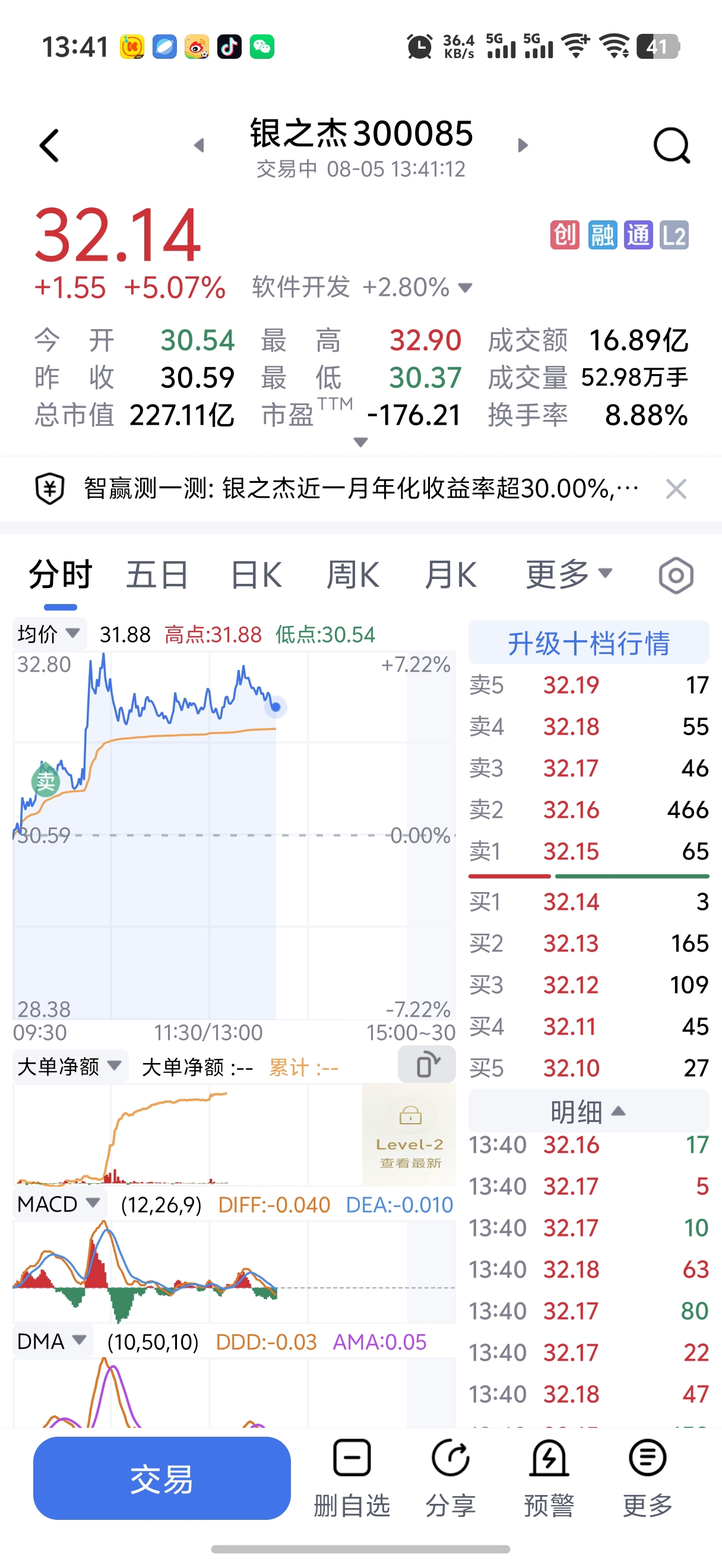The image size is (722, 1568).
Task: Switch to the 日K chart tab
Action: point(256,574)
